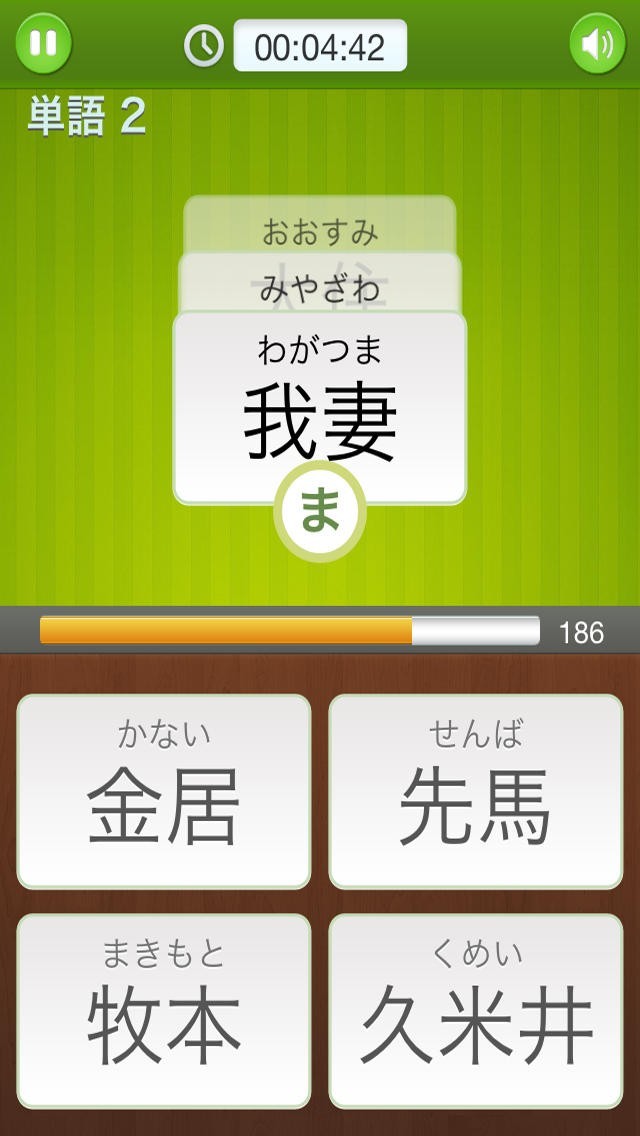Toggle the sound speaker icon
This screenshot has height=1136, width=640.
[597, 43]
